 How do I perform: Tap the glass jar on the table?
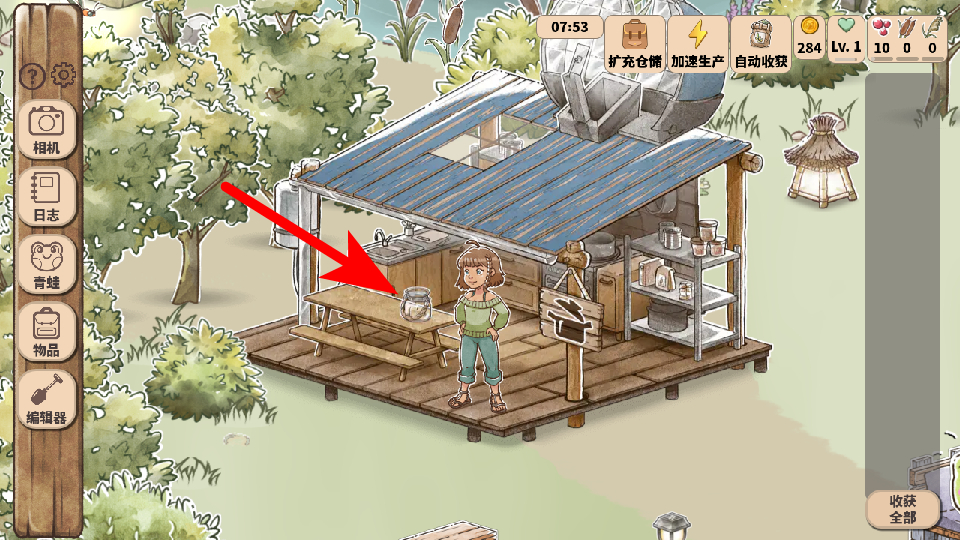pos(415,304)
